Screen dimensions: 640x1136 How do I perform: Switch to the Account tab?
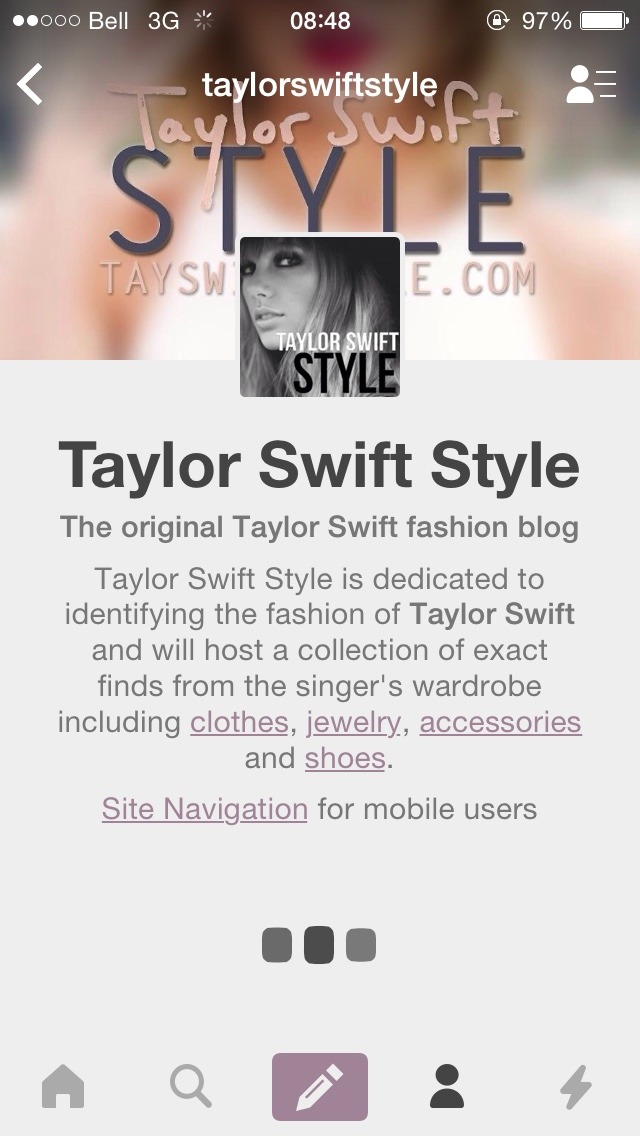click(x=447, y=1086)
